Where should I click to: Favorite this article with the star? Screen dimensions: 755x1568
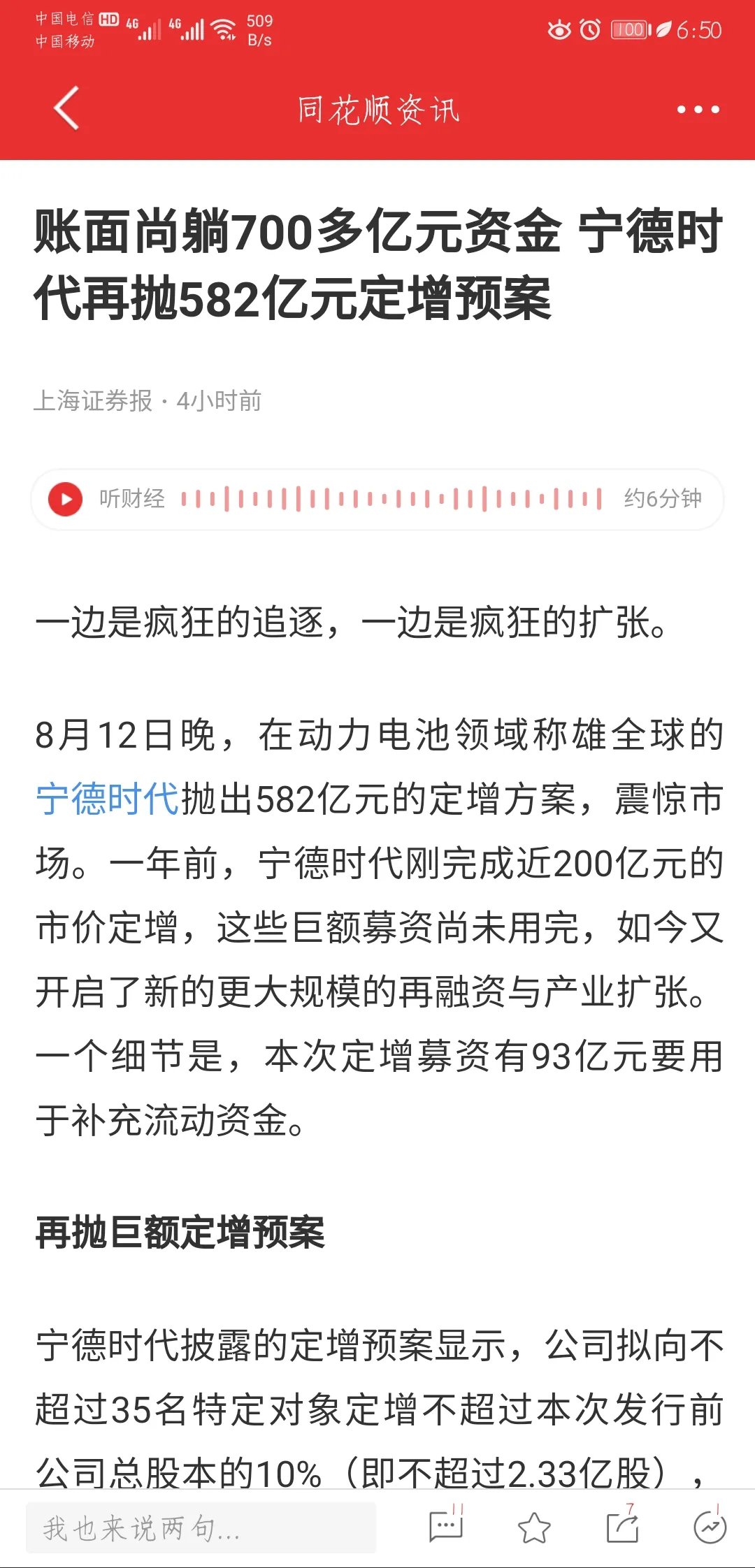[534, 1528]
